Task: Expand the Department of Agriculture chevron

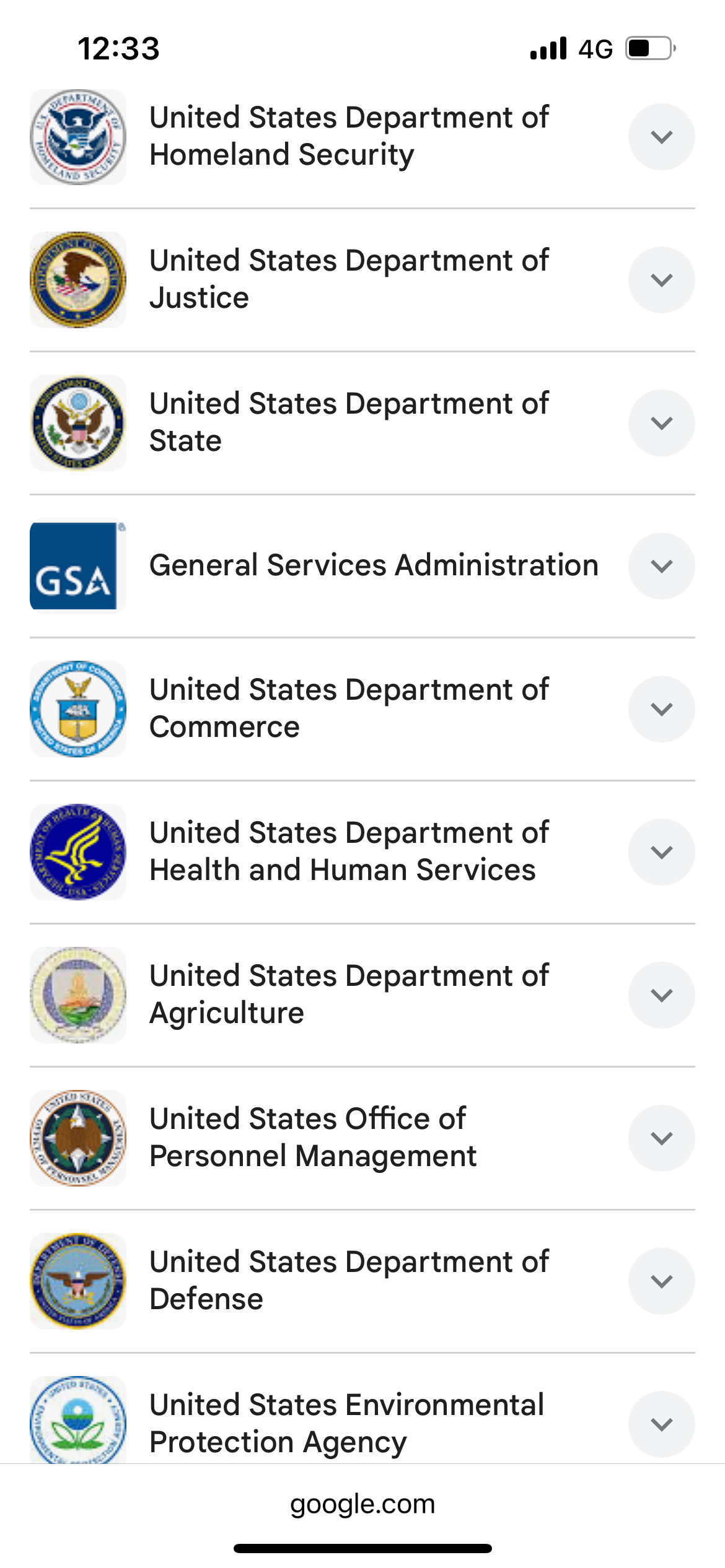Action: (661, 995)
